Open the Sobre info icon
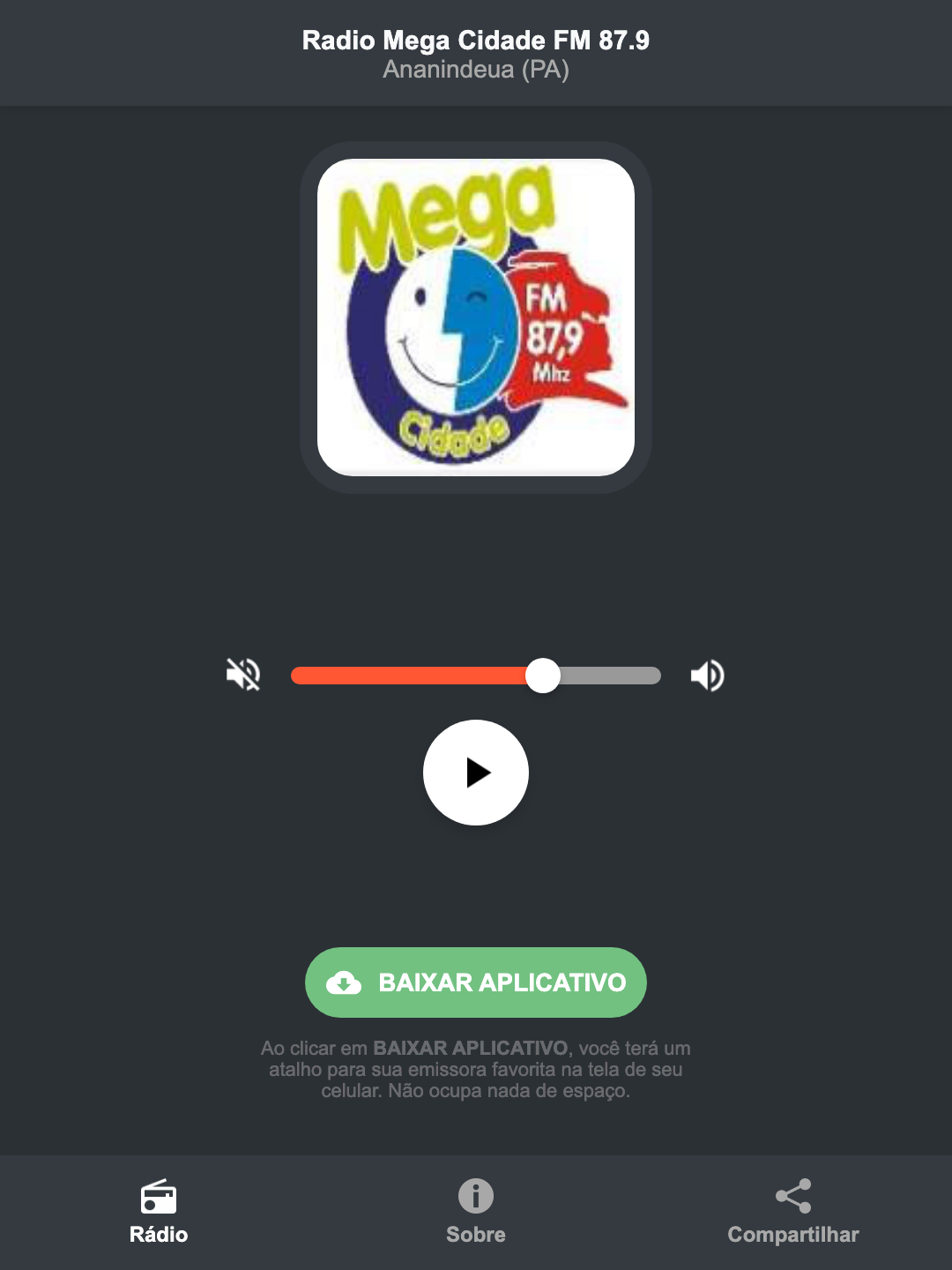 coord(475,1197)
